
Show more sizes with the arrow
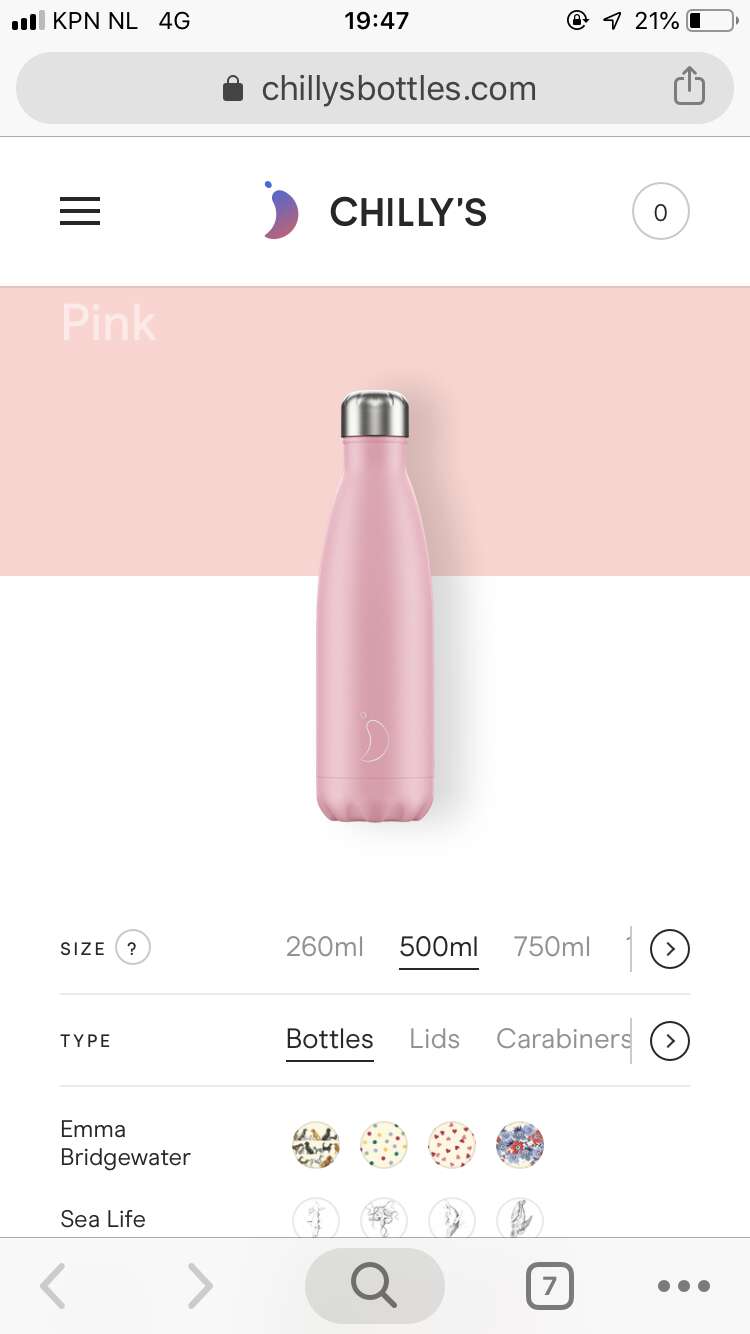click(670, 948)
